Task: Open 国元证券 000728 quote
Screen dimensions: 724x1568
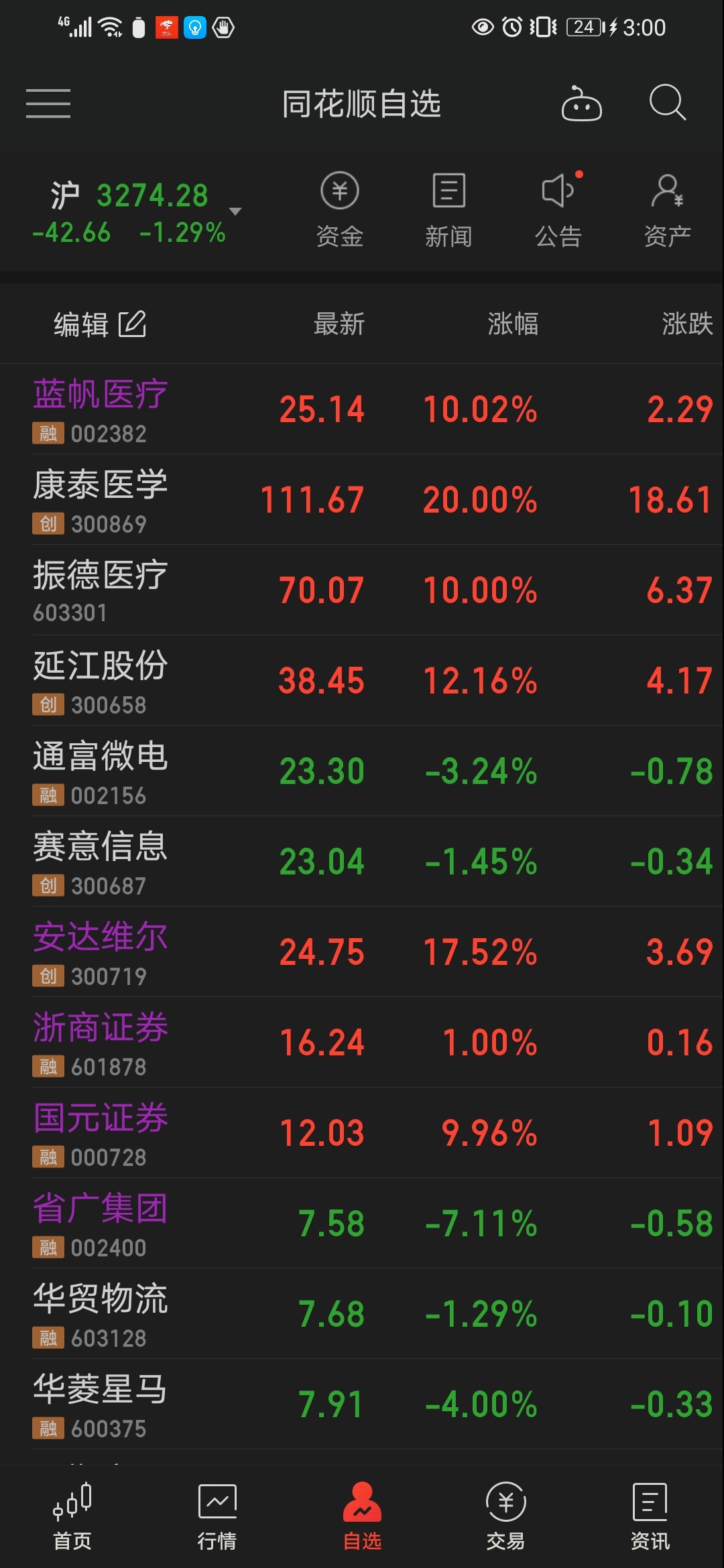Action: [x=362, y=1132]
